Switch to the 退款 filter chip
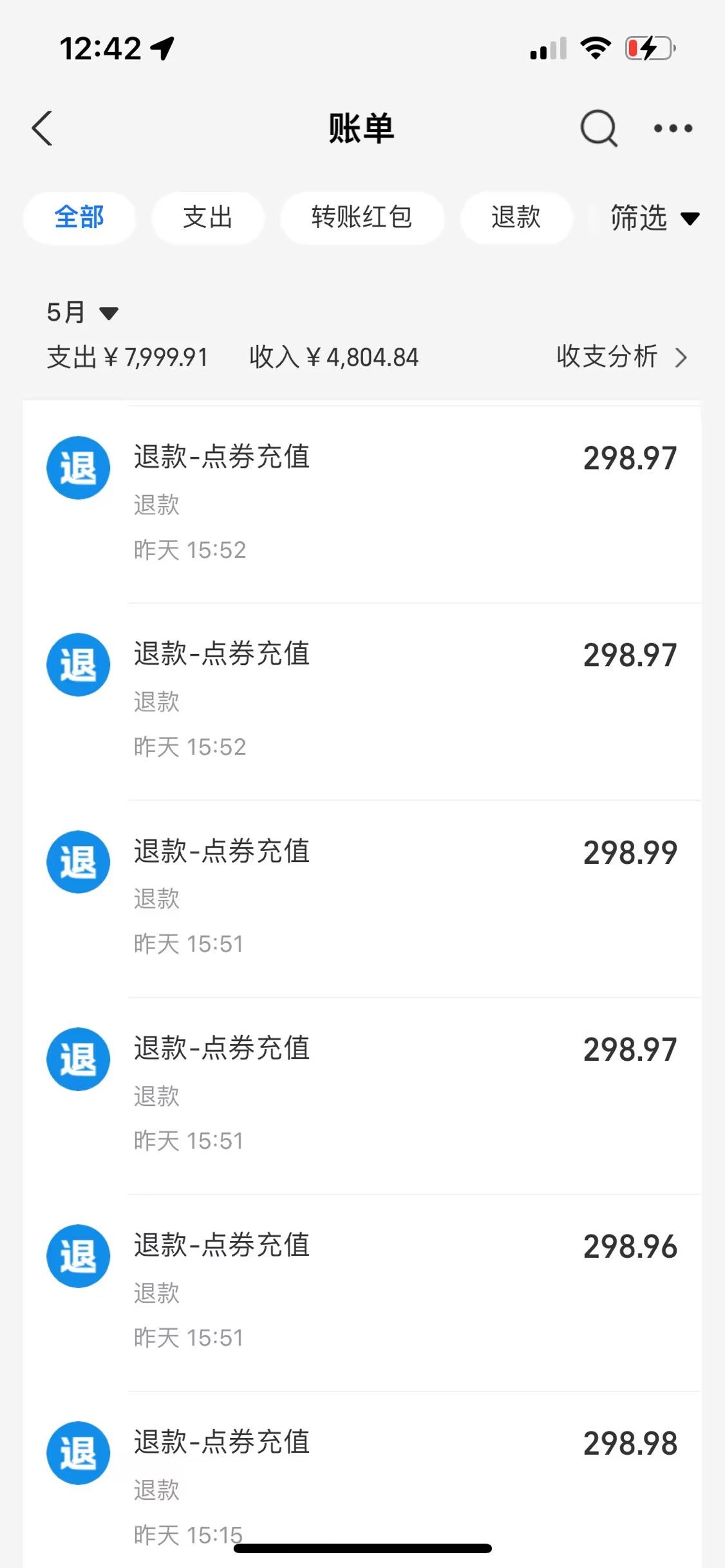 click(x=516, y=218)
